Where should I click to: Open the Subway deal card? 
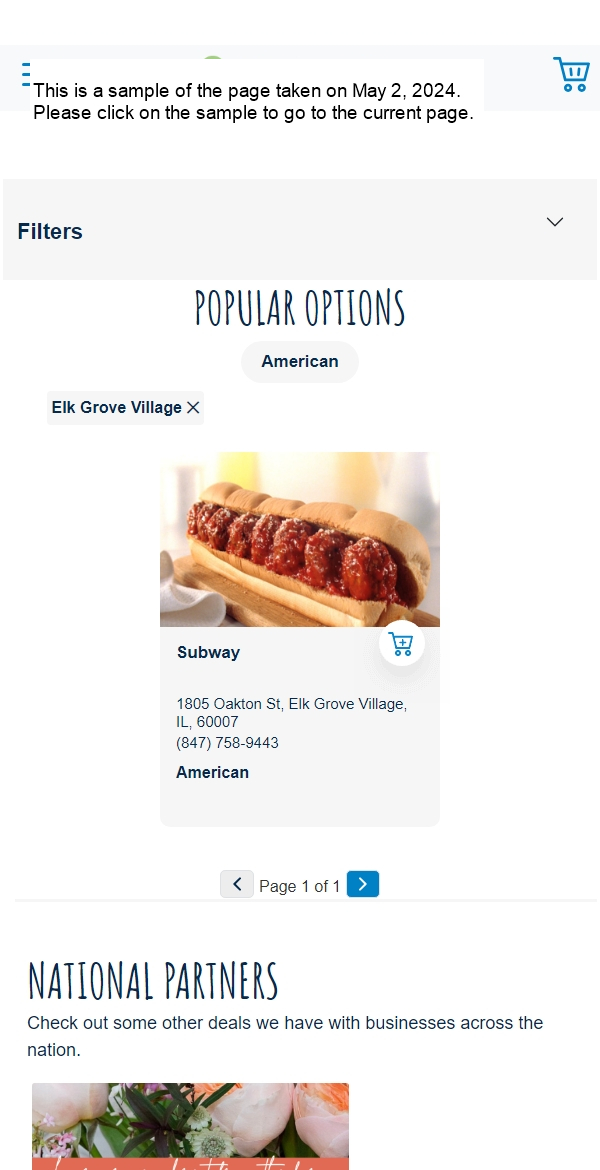[299, 540]
